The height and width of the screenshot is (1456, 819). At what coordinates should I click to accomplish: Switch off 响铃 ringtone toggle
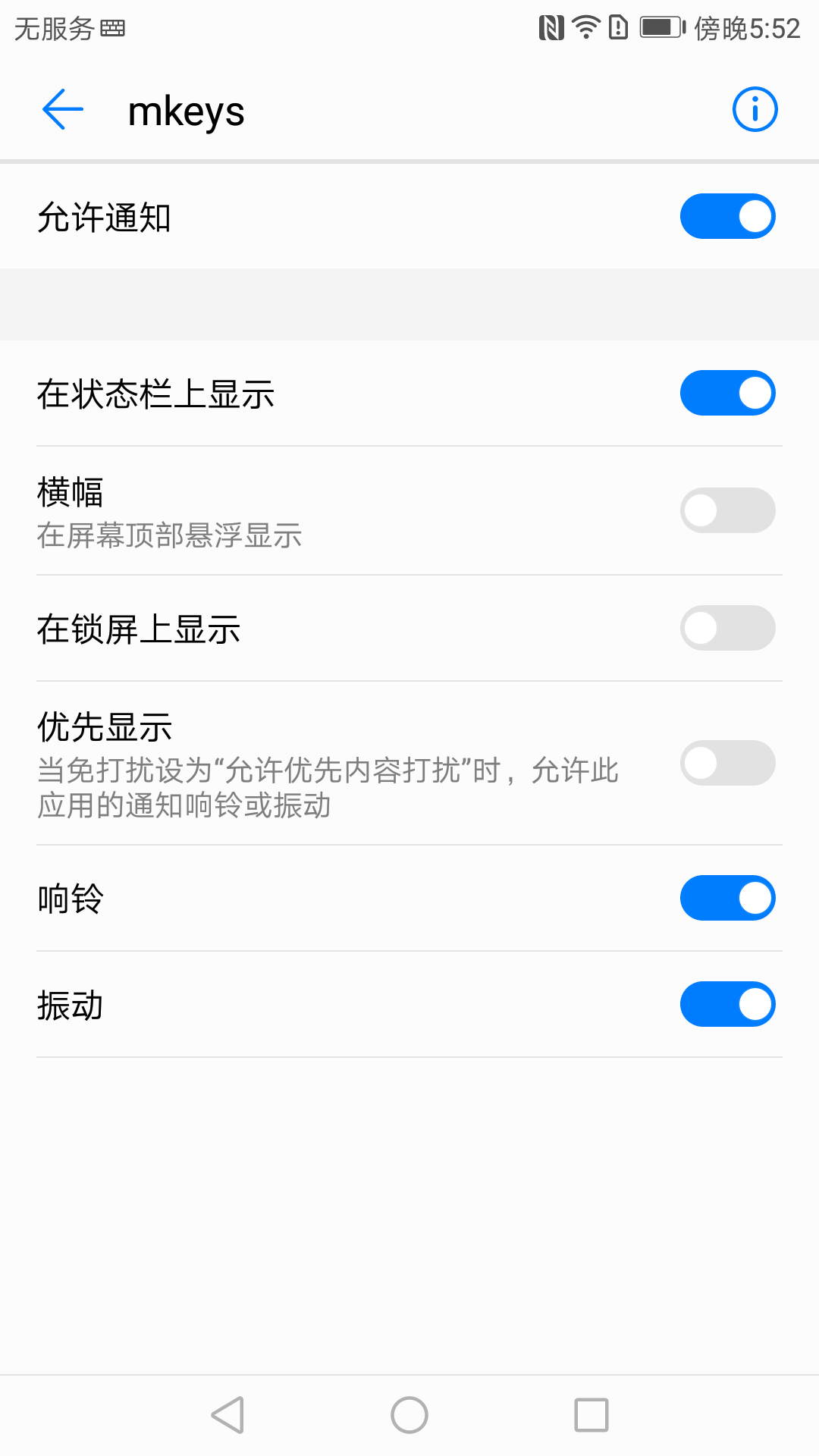727,899
